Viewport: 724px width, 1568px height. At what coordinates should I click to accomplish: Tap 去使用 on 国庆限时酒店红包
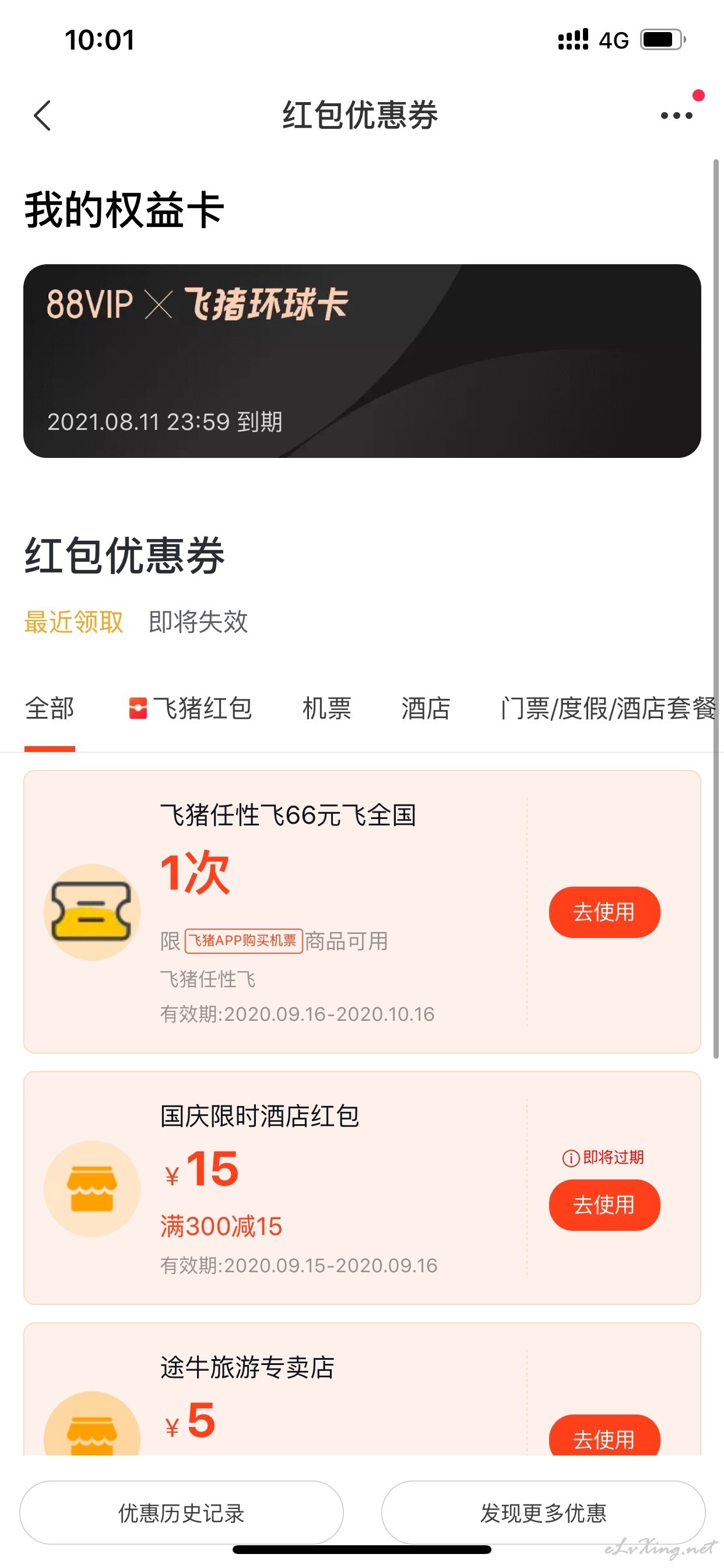click(603, 1205)
